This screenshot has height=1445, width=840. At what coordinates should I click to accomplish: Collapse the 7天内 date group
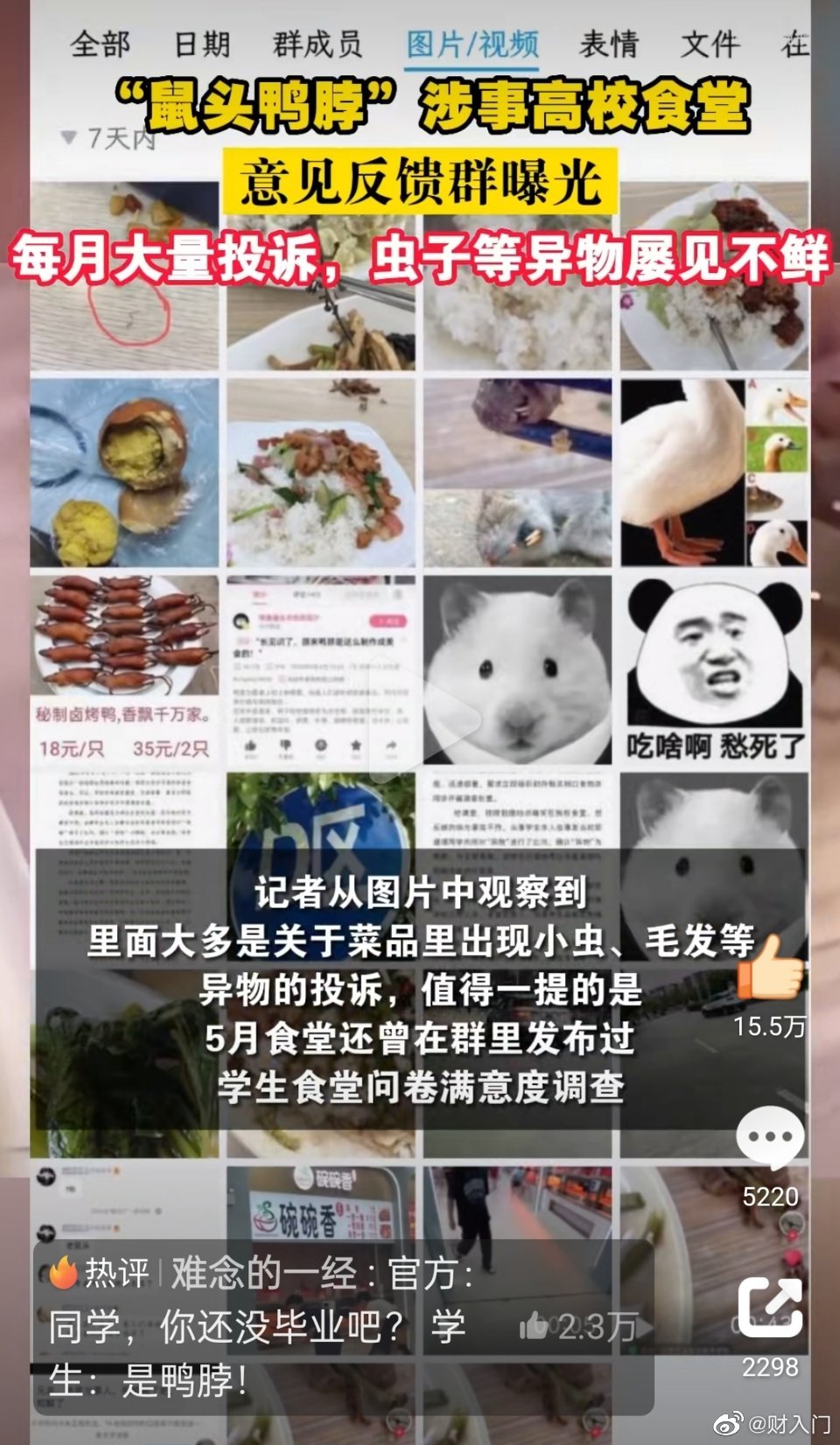(67, 136)
